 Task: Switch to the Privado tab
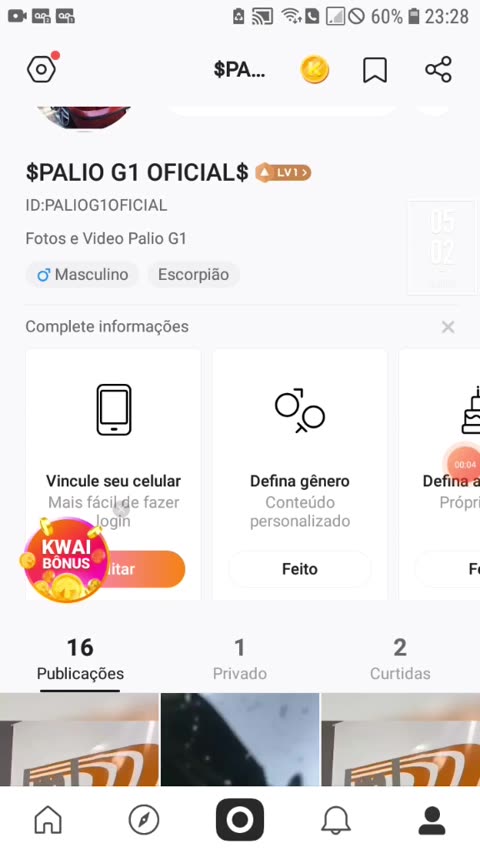240,660
